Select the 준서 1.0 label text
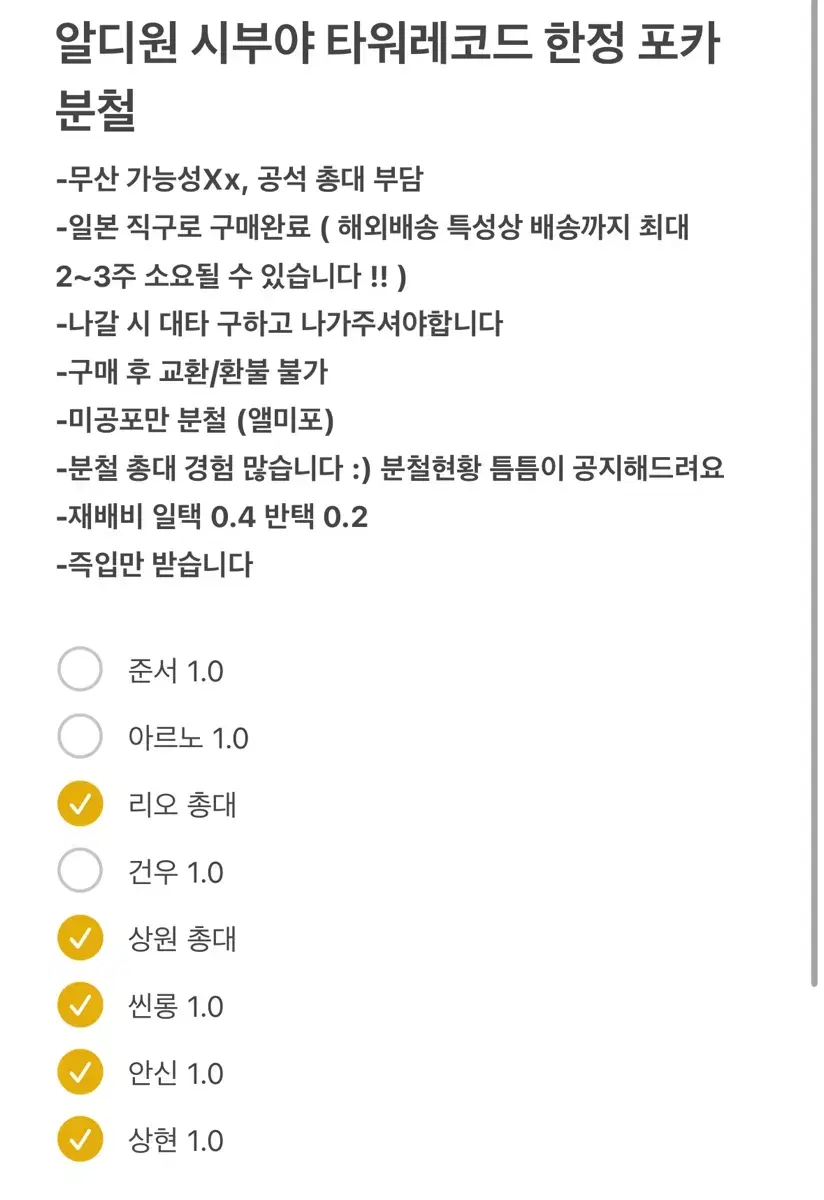The height and width of the screenshot is (1200, 824). [173, 671]
